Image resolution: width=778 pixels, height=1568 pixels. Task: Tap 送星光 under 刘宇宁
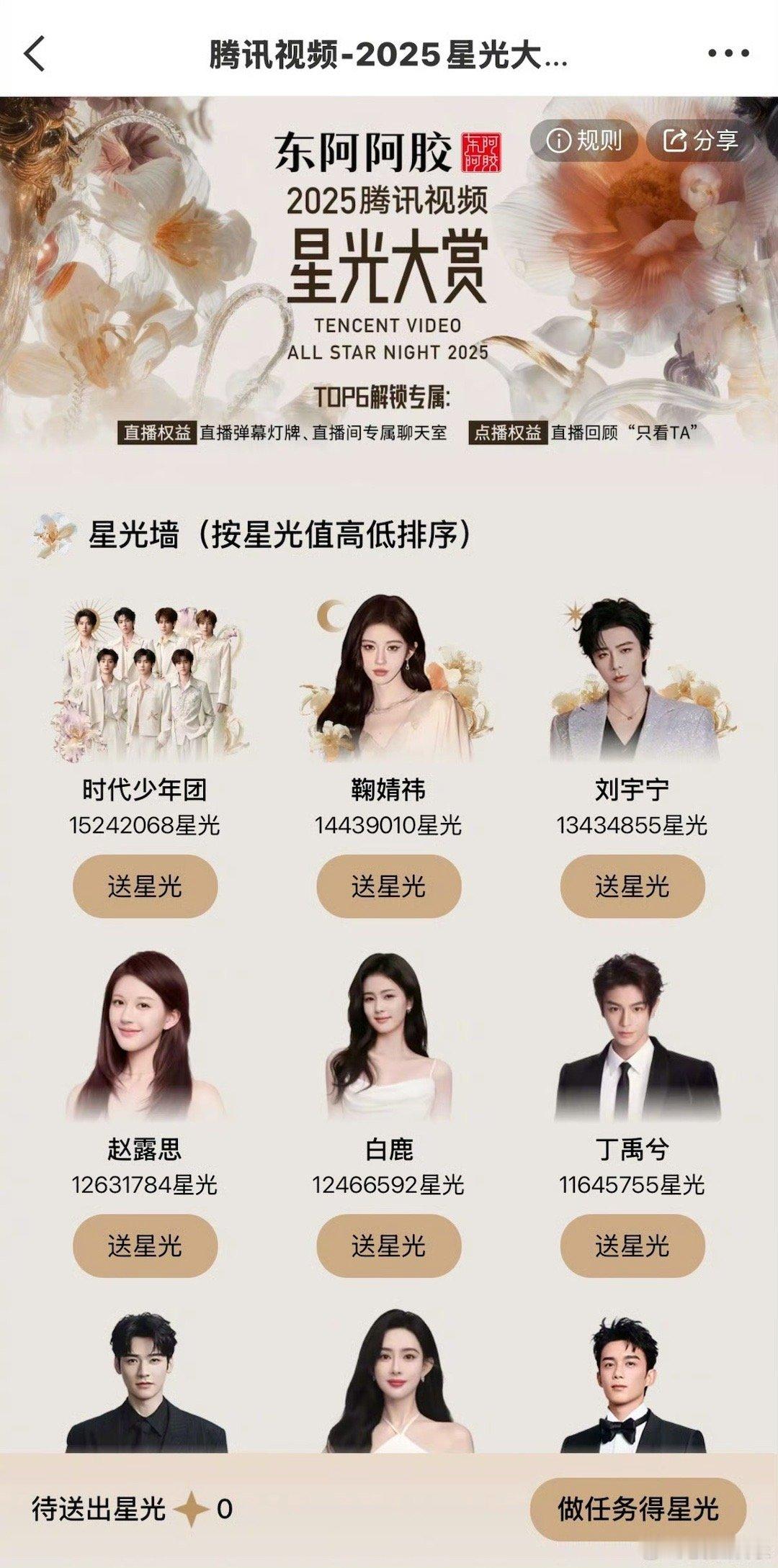pyautogui.click(x=632, y=887)
